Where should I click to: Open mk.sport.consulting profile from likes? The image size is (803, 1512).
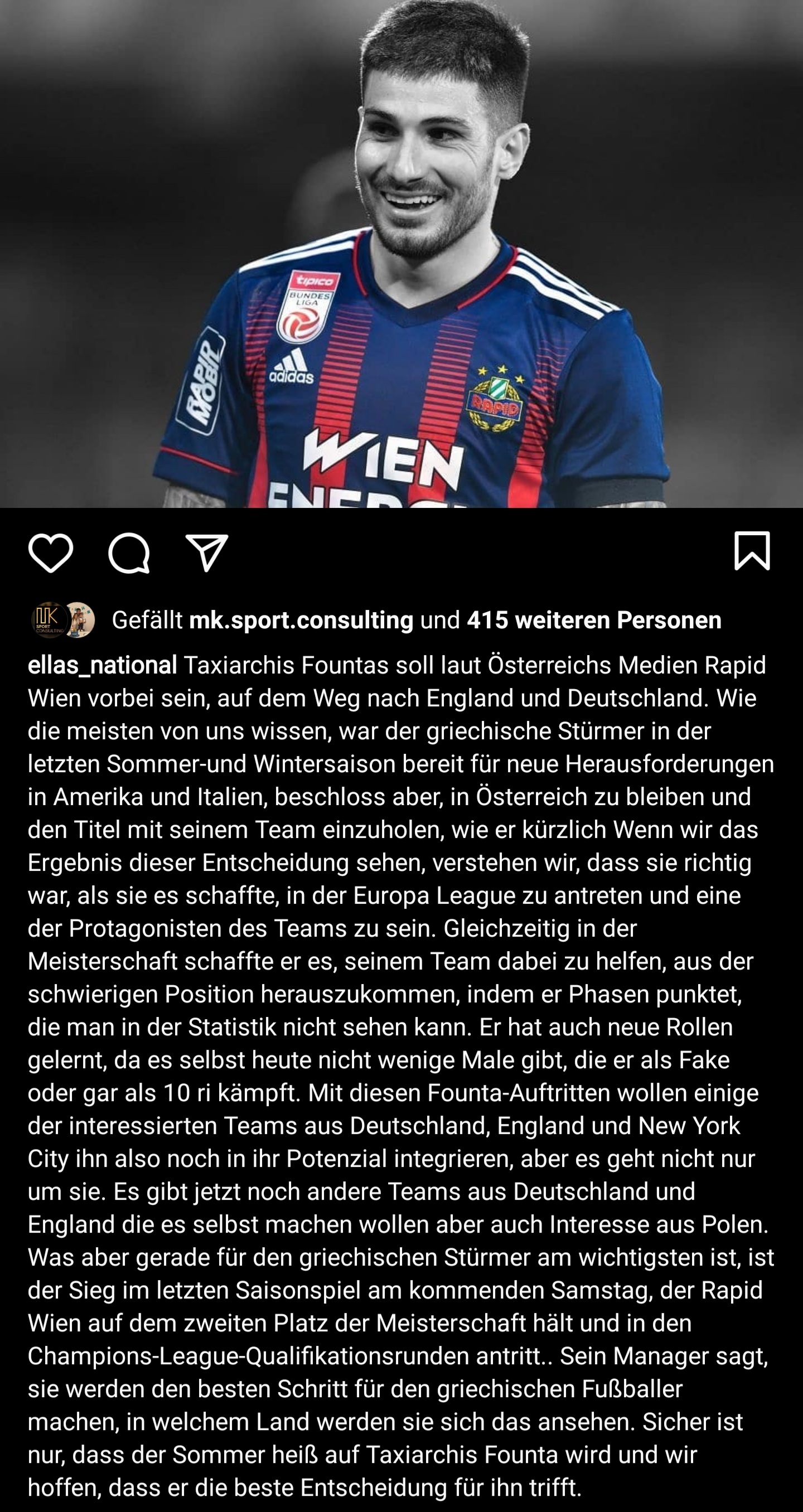(x=301, y=621)
